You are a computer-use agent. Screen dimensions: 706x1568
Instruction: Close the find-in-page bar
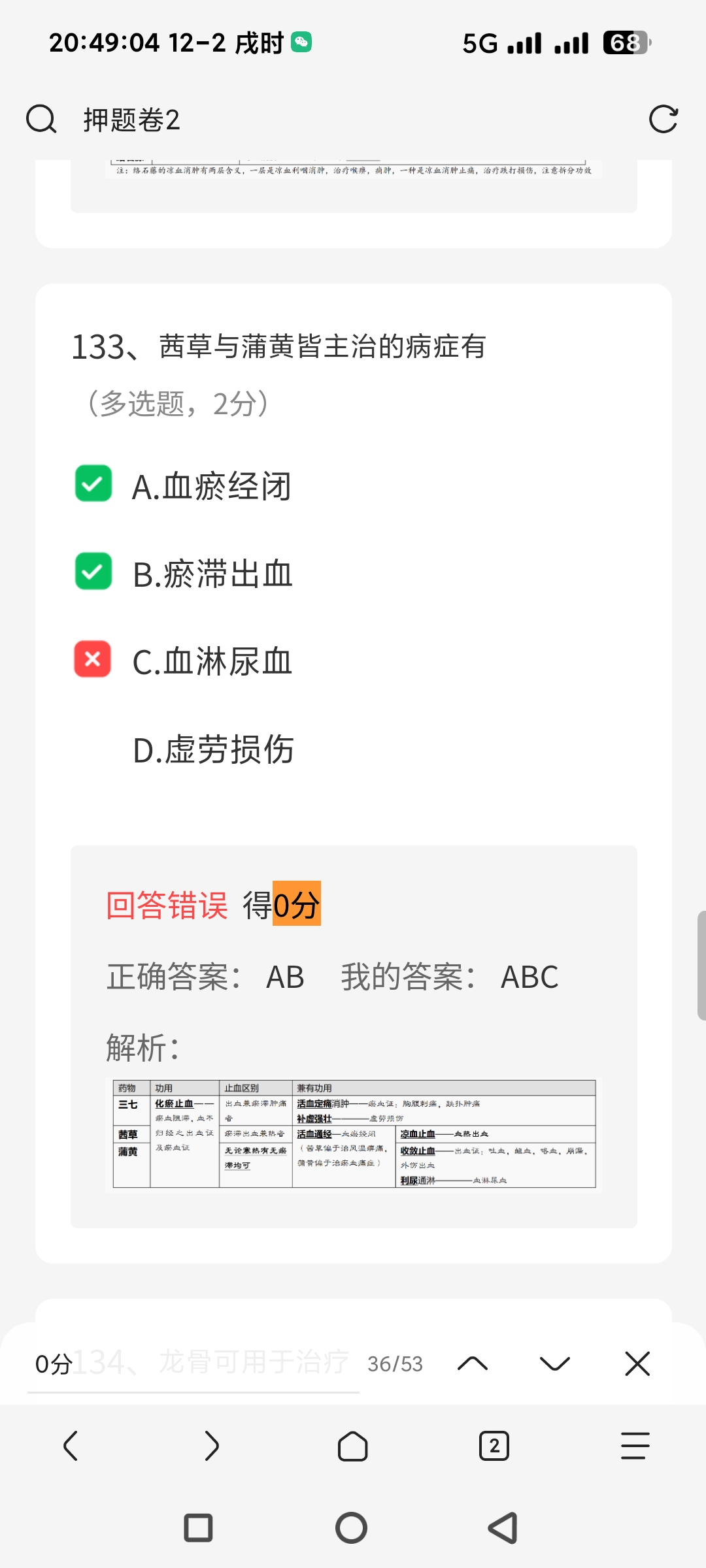[x=637, y=1364]
